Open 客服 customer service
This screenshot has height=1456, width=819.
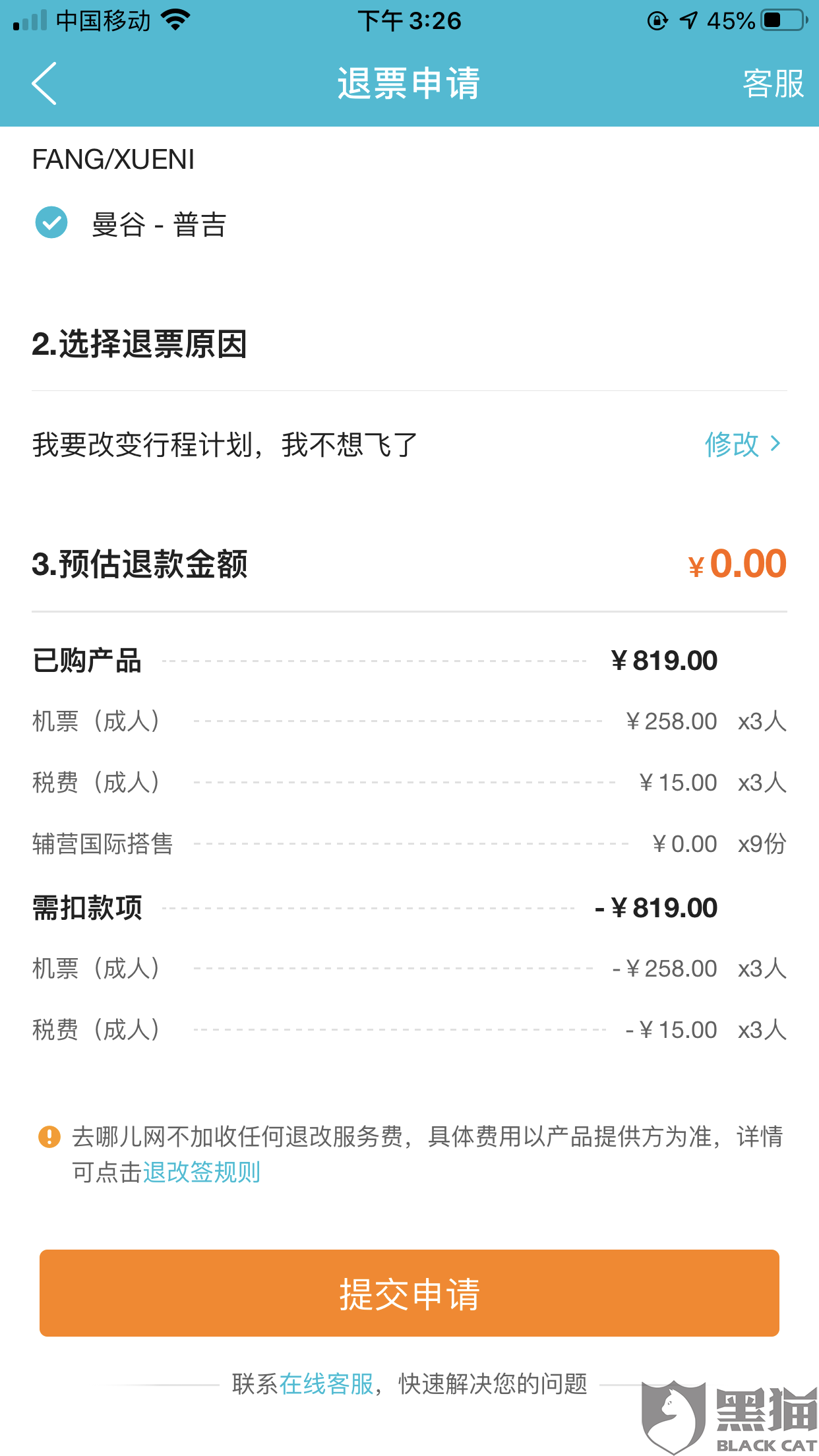pos(773,84)
